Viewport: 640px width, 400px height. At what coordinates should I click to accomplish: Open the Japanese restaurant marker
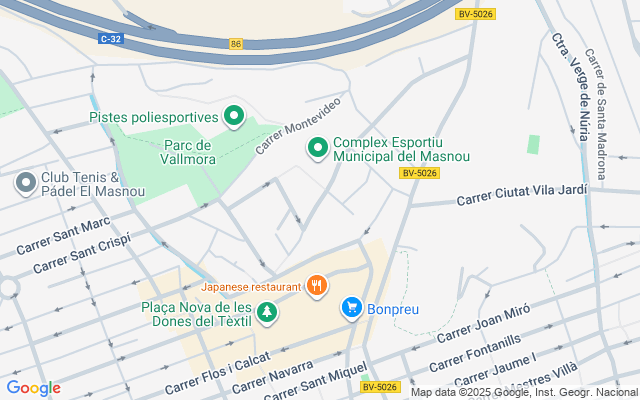click(x=317, y=287)
